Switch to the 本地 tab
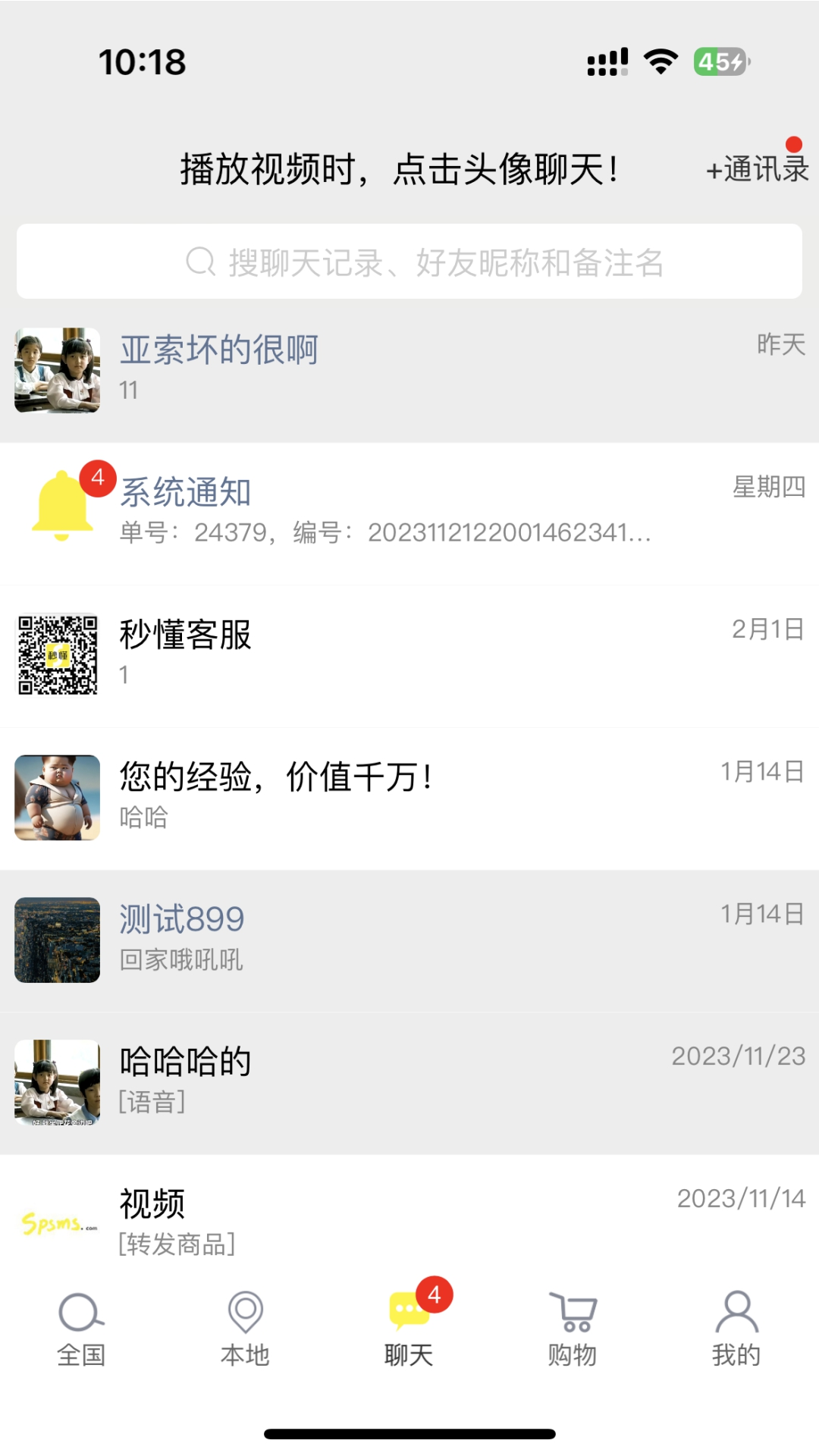This screenshot has height=1456, width=819. [245, 1329]
